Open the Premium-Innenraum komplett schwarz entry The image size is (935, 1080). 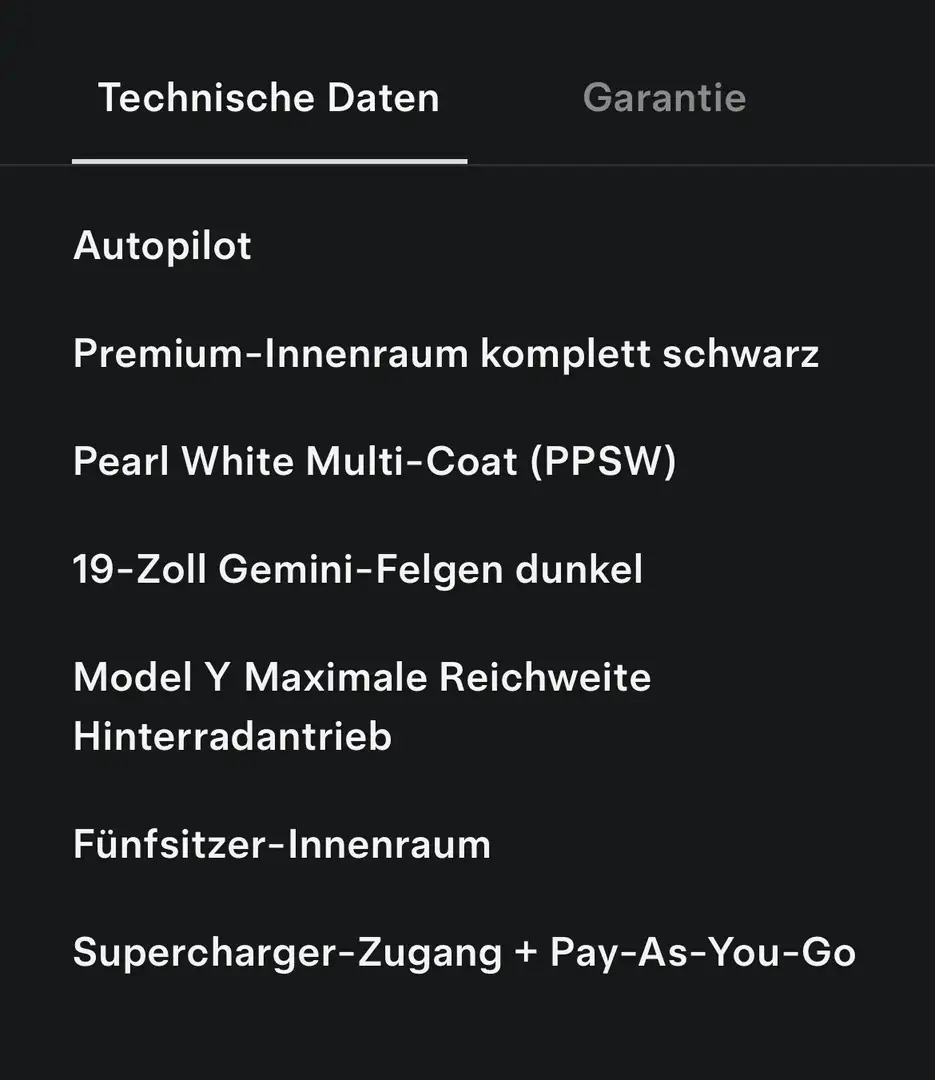[445, 353]
